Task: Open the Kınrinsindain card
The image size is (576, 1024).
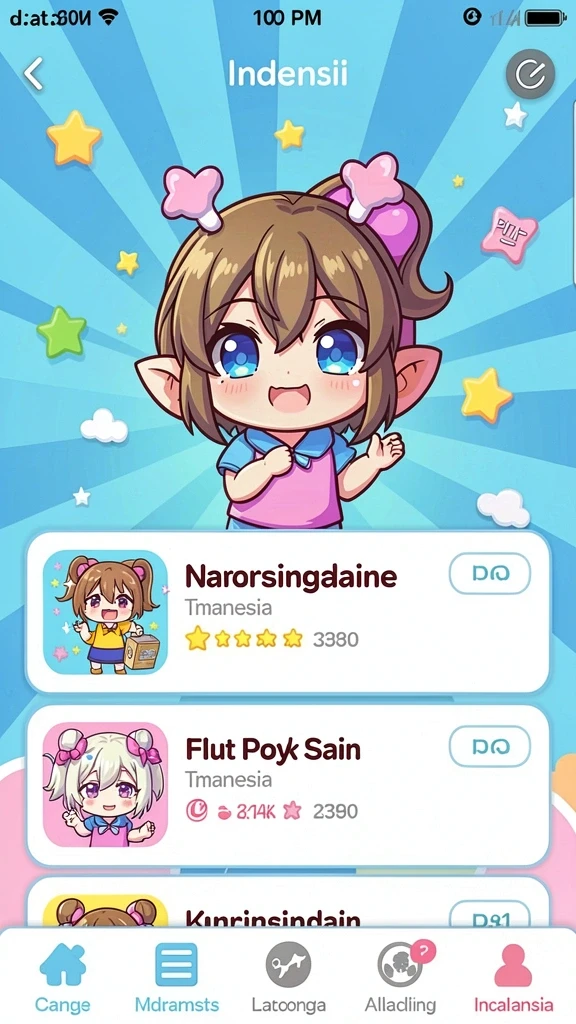Action: 288,904
